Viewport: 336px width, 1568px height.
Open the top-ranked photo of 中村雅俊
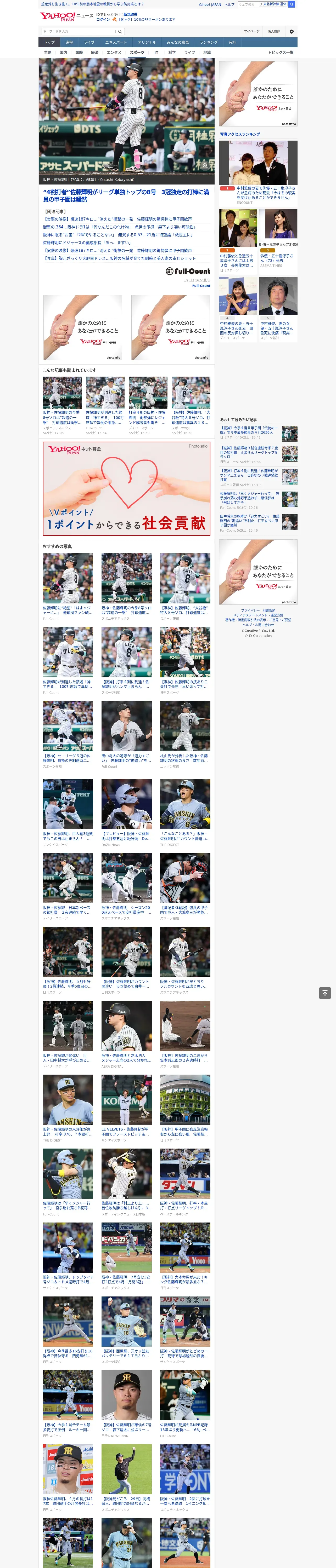pyautogui.click(x=259, y=163)
